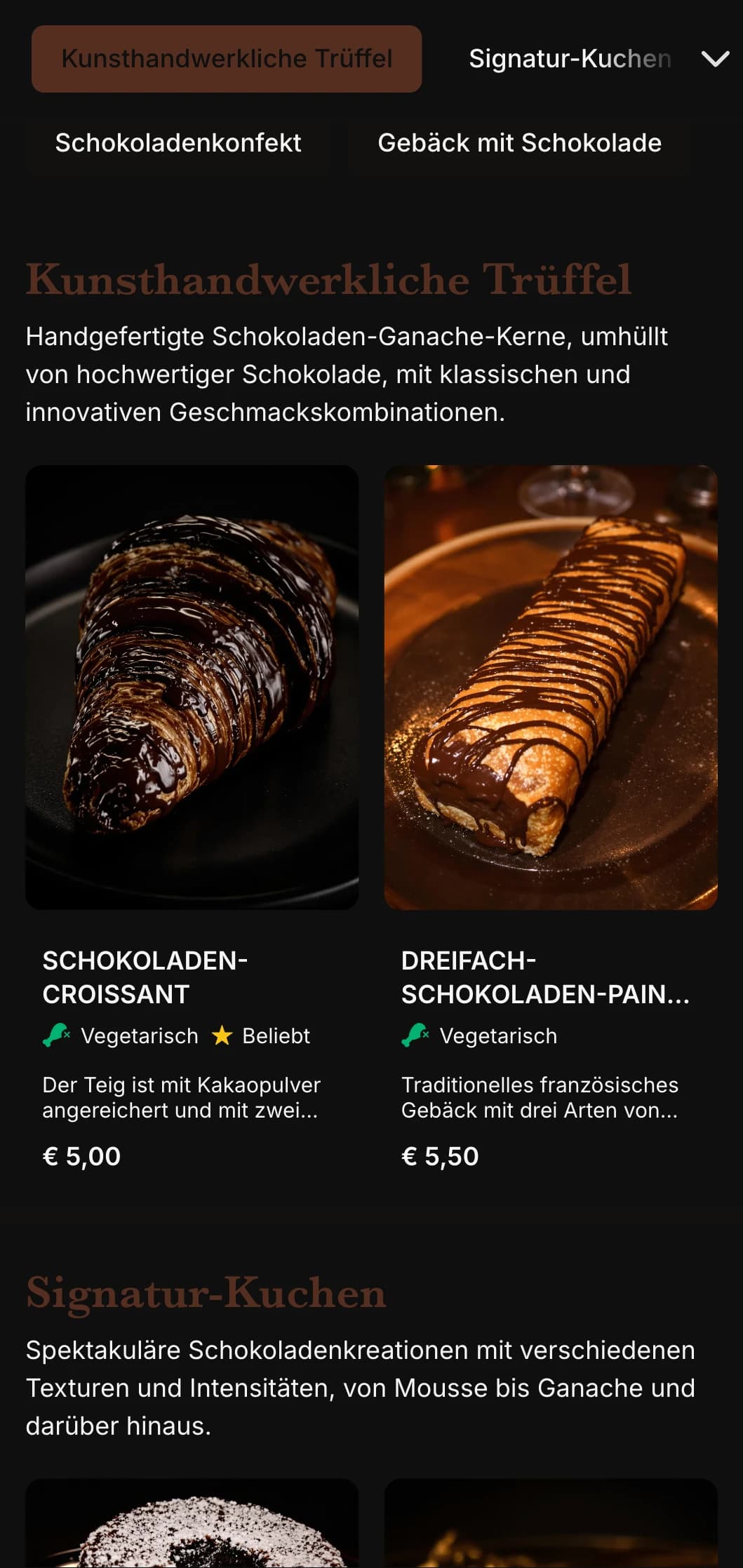Viewport: 743px width, 1568px height.
Task: Click the Signatur-Kuchen section heading
Action: [206, 1294]
